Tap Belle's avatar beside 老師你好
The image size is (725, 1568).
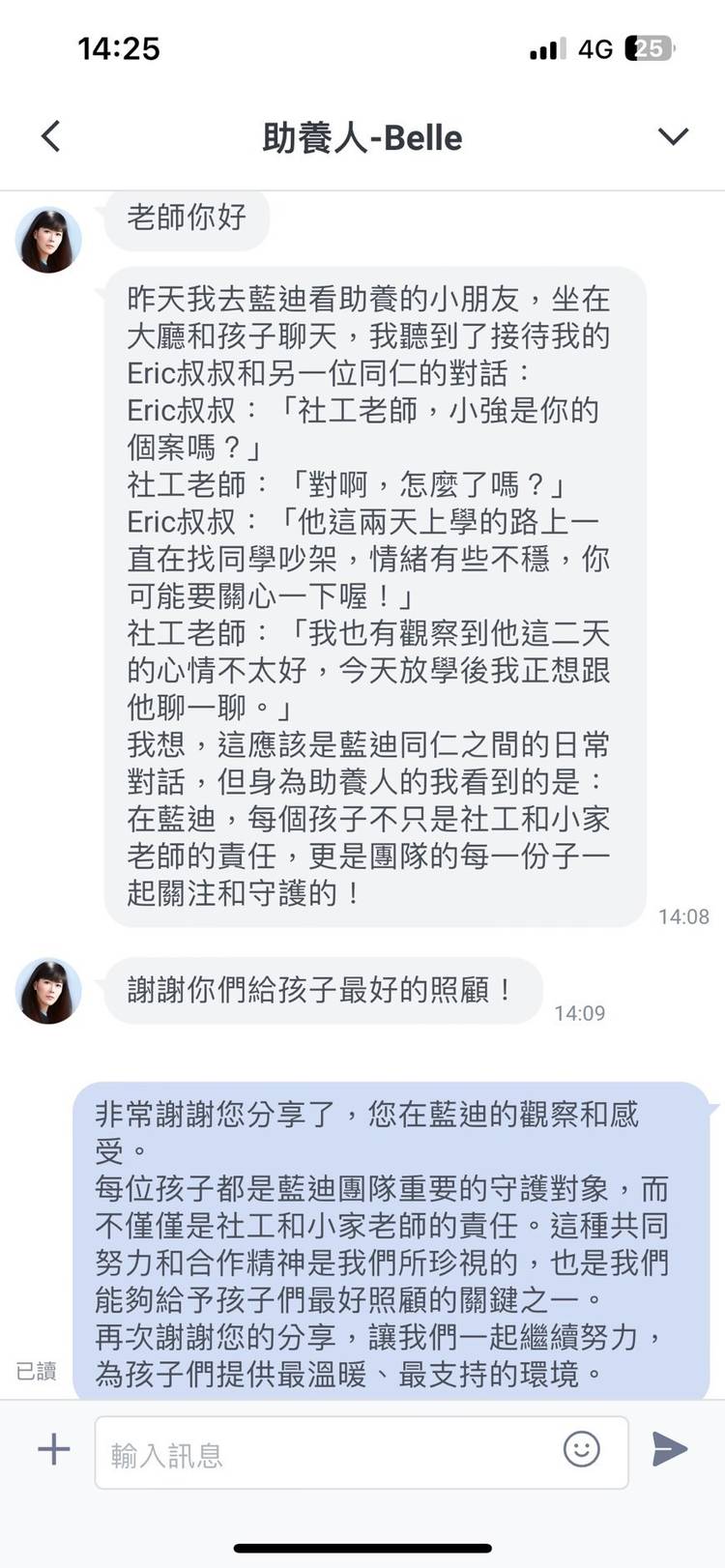point(48,240)
